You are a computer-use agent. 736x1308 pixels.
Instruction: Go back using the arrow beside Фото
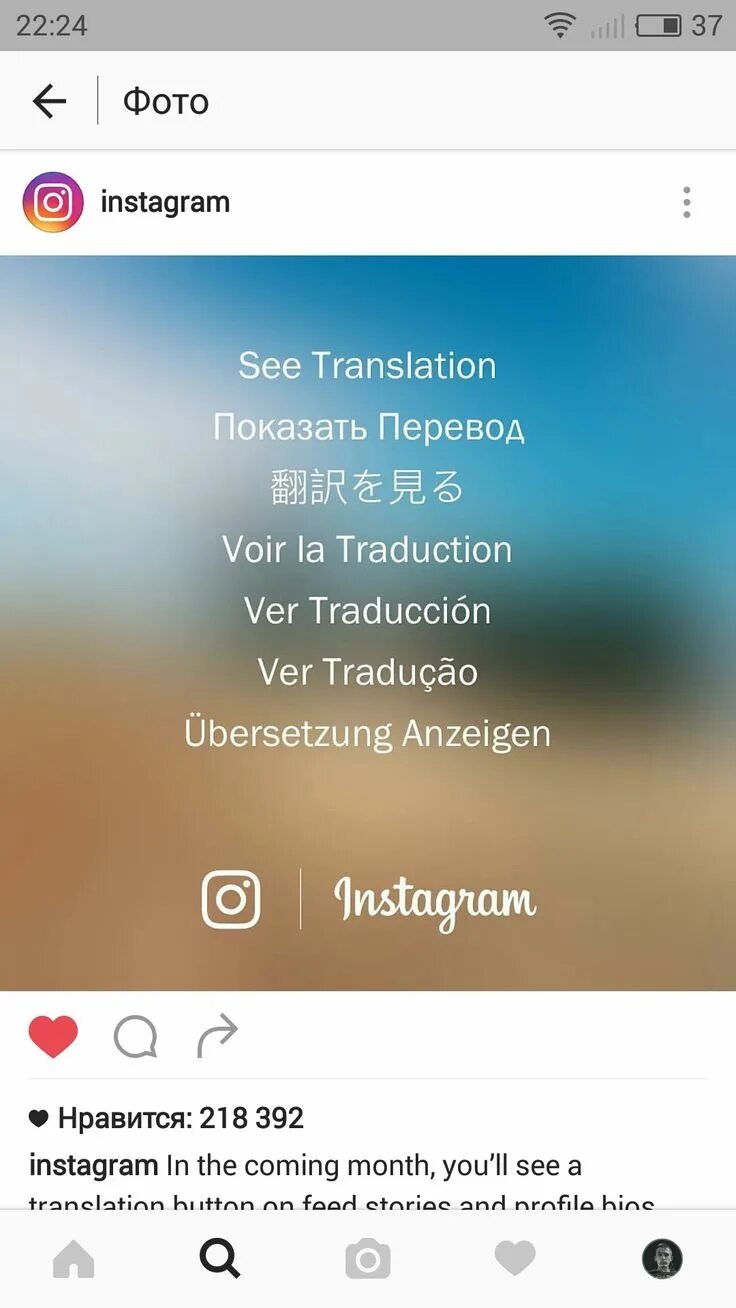49,101
